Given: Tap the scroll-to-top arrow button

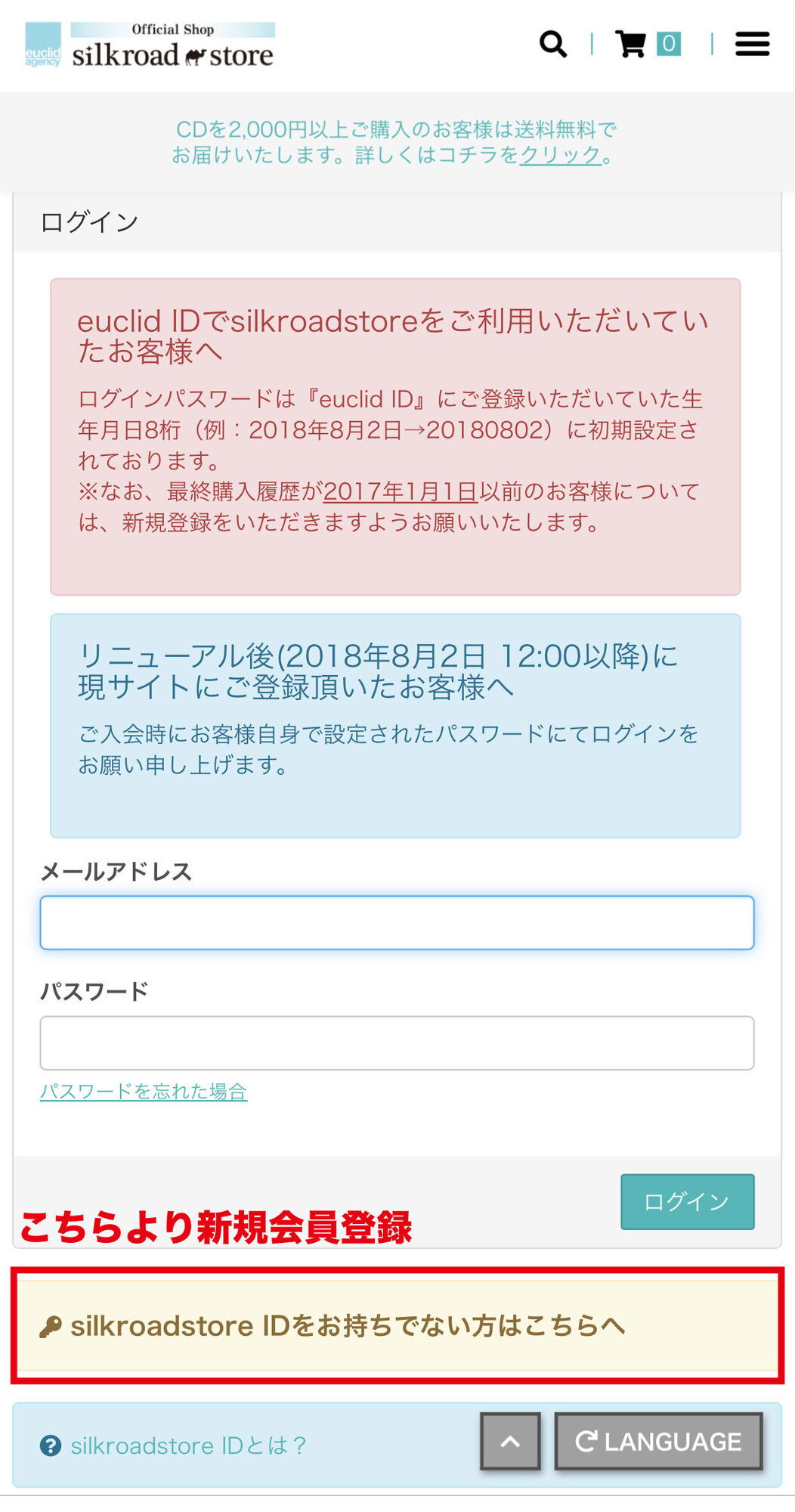Looking at the screenshot, I should pyautogui.click(x=510, y=1441).
